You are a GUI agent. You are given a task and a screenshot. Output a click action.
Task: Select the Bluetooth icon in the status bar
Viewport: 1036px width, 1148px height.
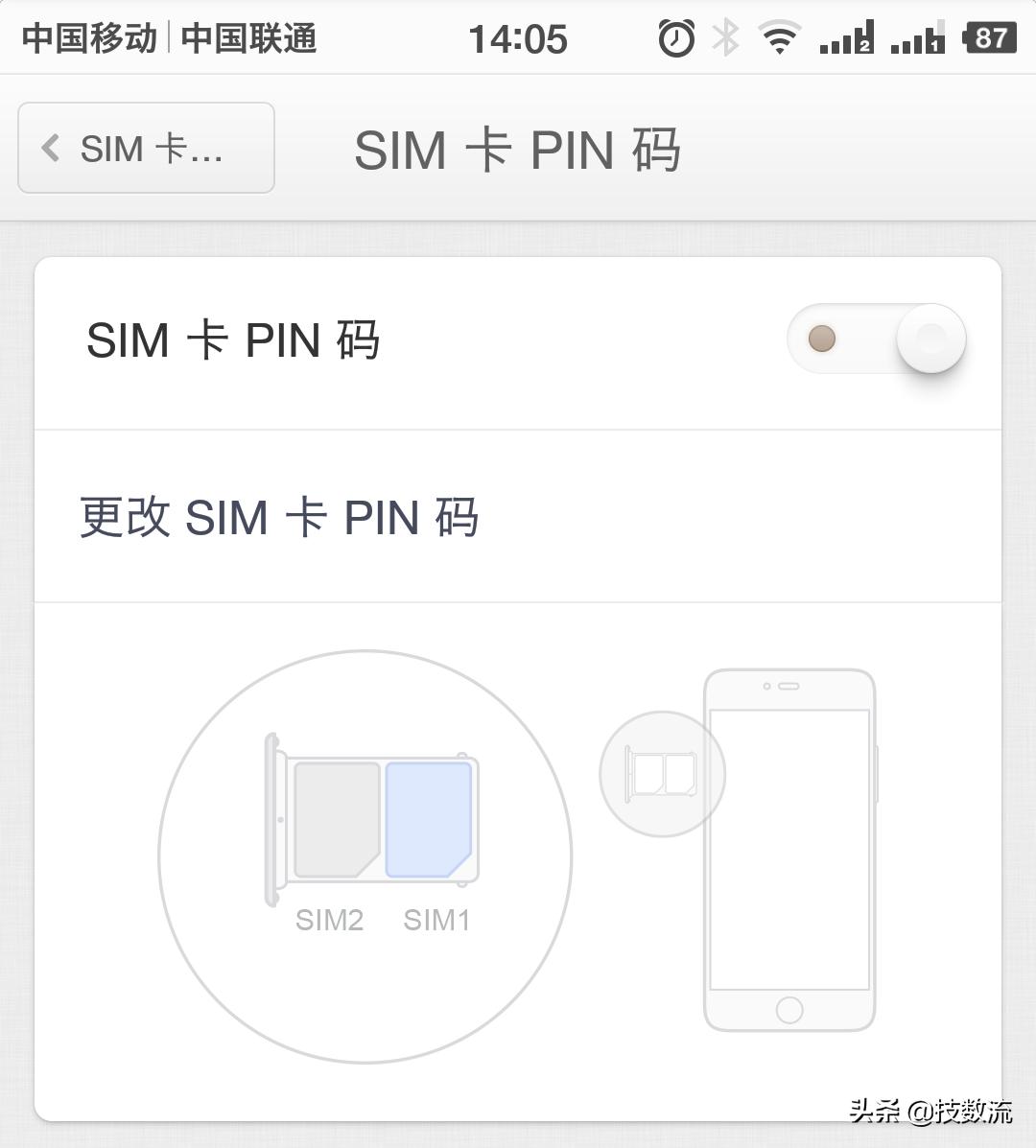tap(725, 36)
